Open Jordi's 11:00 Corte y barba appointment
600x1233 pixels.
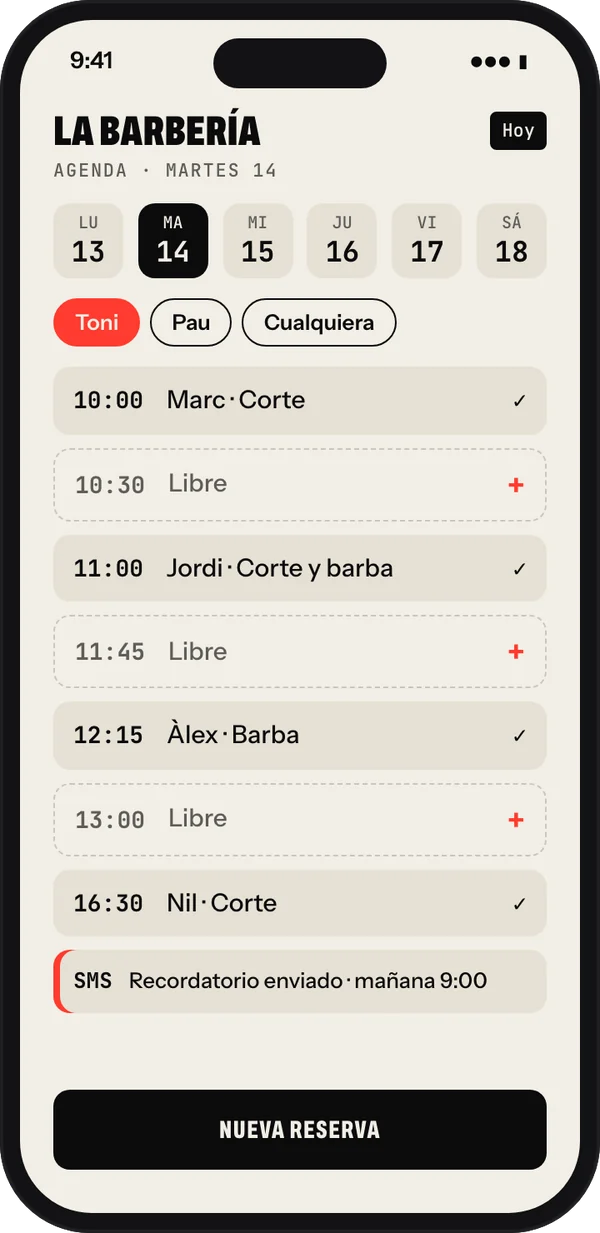point(300,568)
